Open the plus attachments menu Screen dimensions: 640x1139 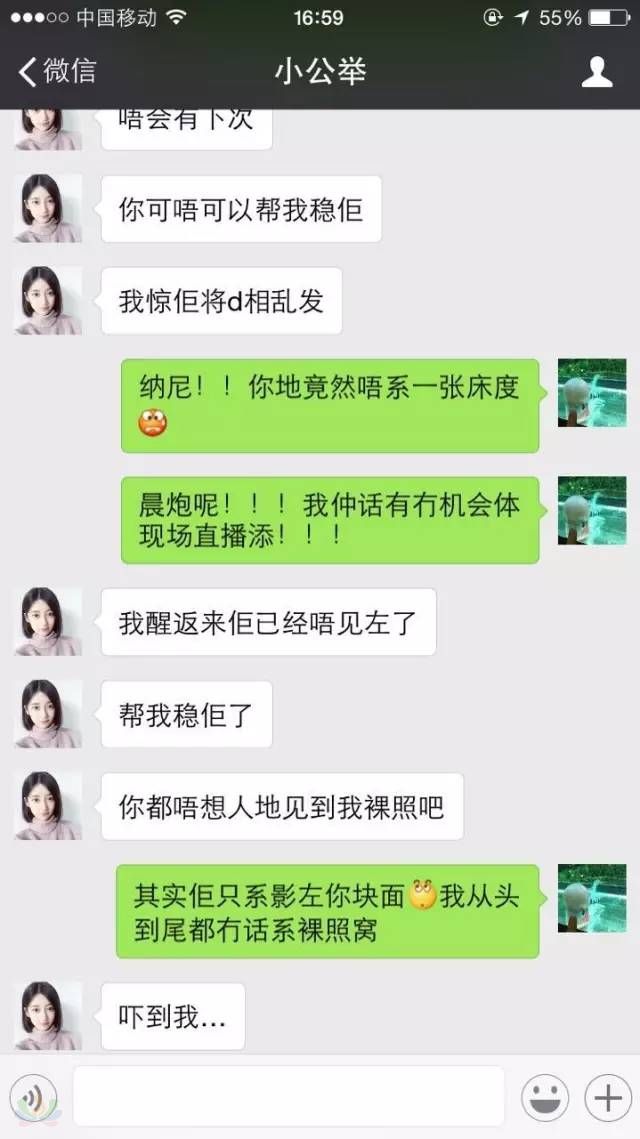click(x=607, y=1097)
